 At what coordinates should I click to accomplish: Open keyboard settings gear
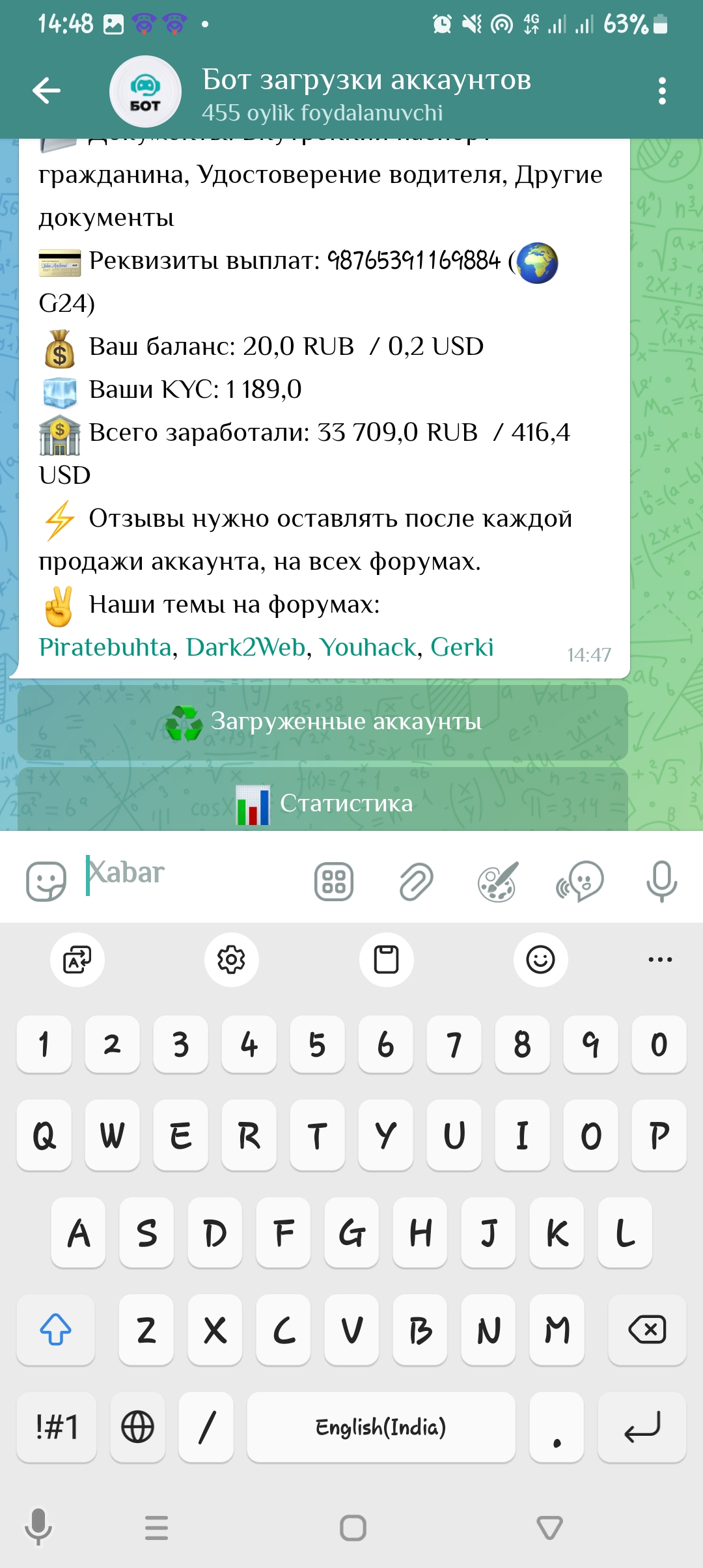(x=231, y=959)
